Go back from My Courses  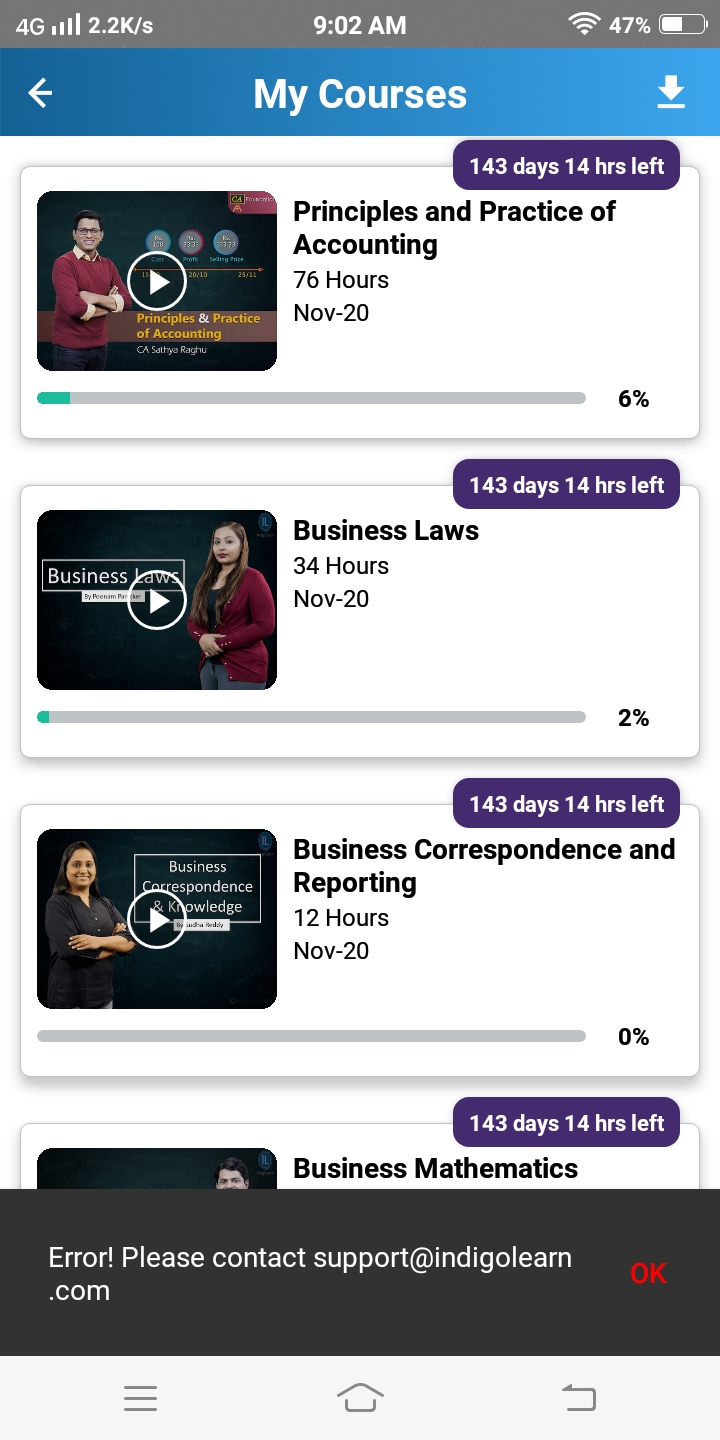(x=40, y=94)
